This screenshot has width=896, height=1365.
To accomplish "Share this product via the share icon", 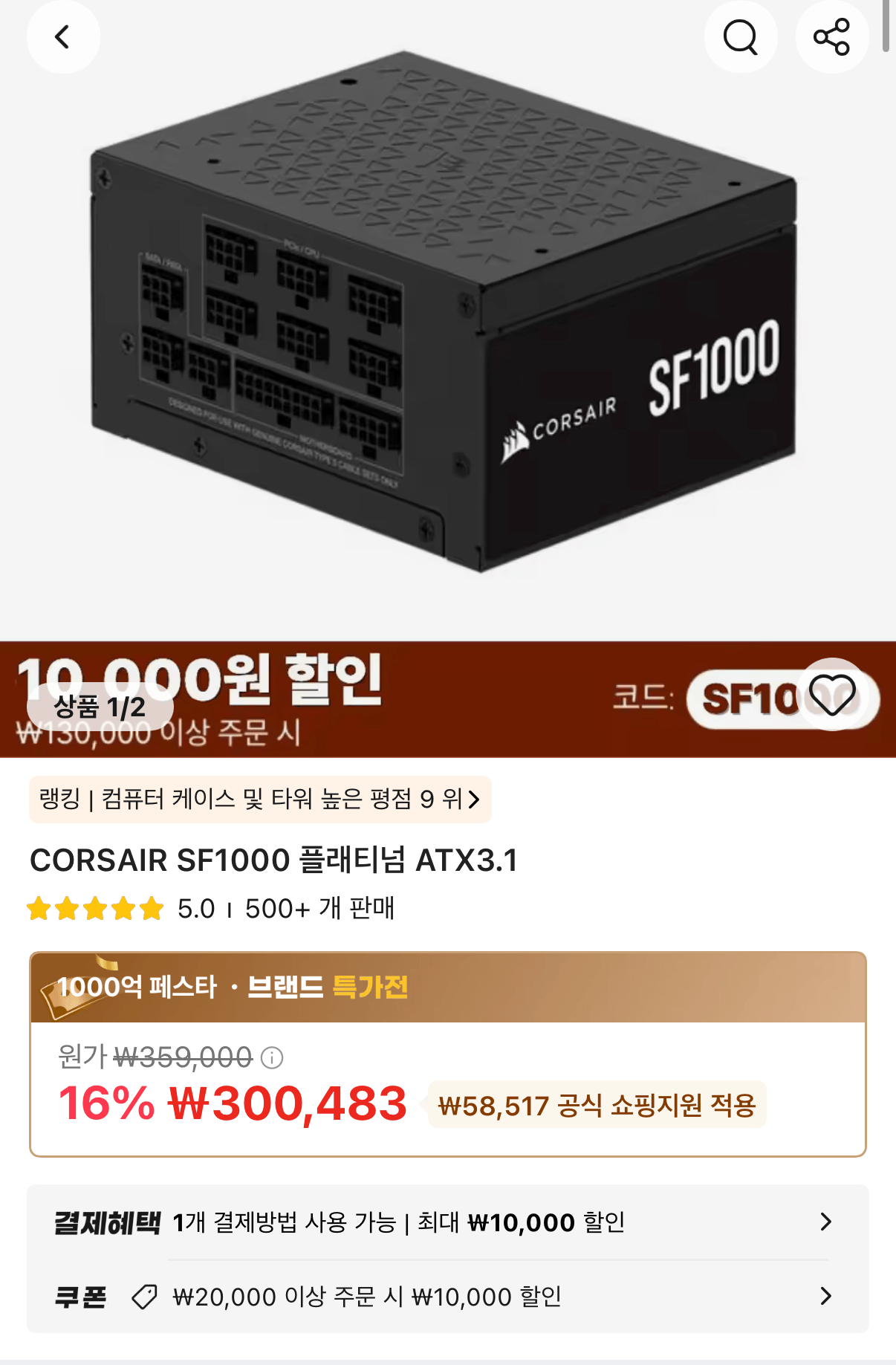I will pyautogui.click(x=831, y=36).
